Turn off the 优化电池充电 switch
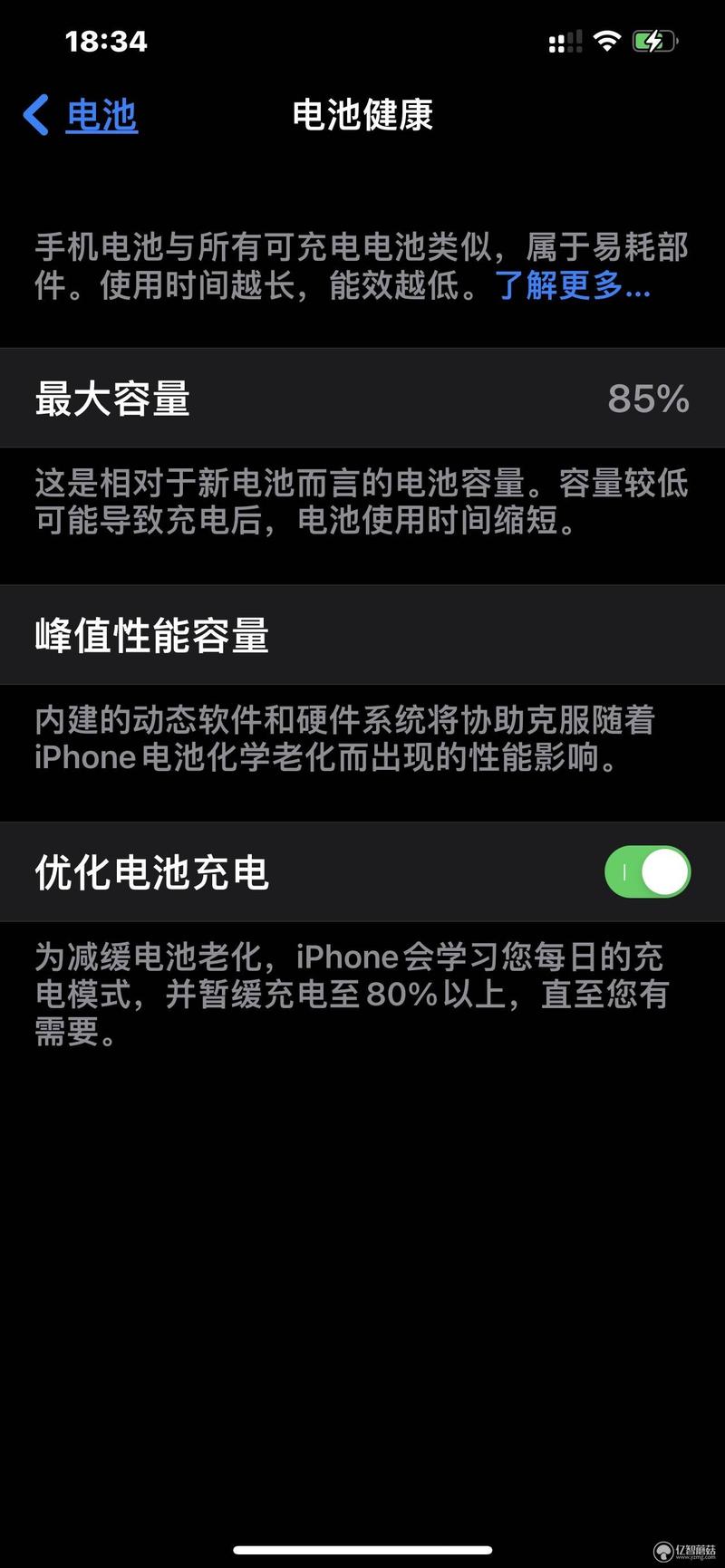The image size is (725, 1568). [x=647, y=871]
